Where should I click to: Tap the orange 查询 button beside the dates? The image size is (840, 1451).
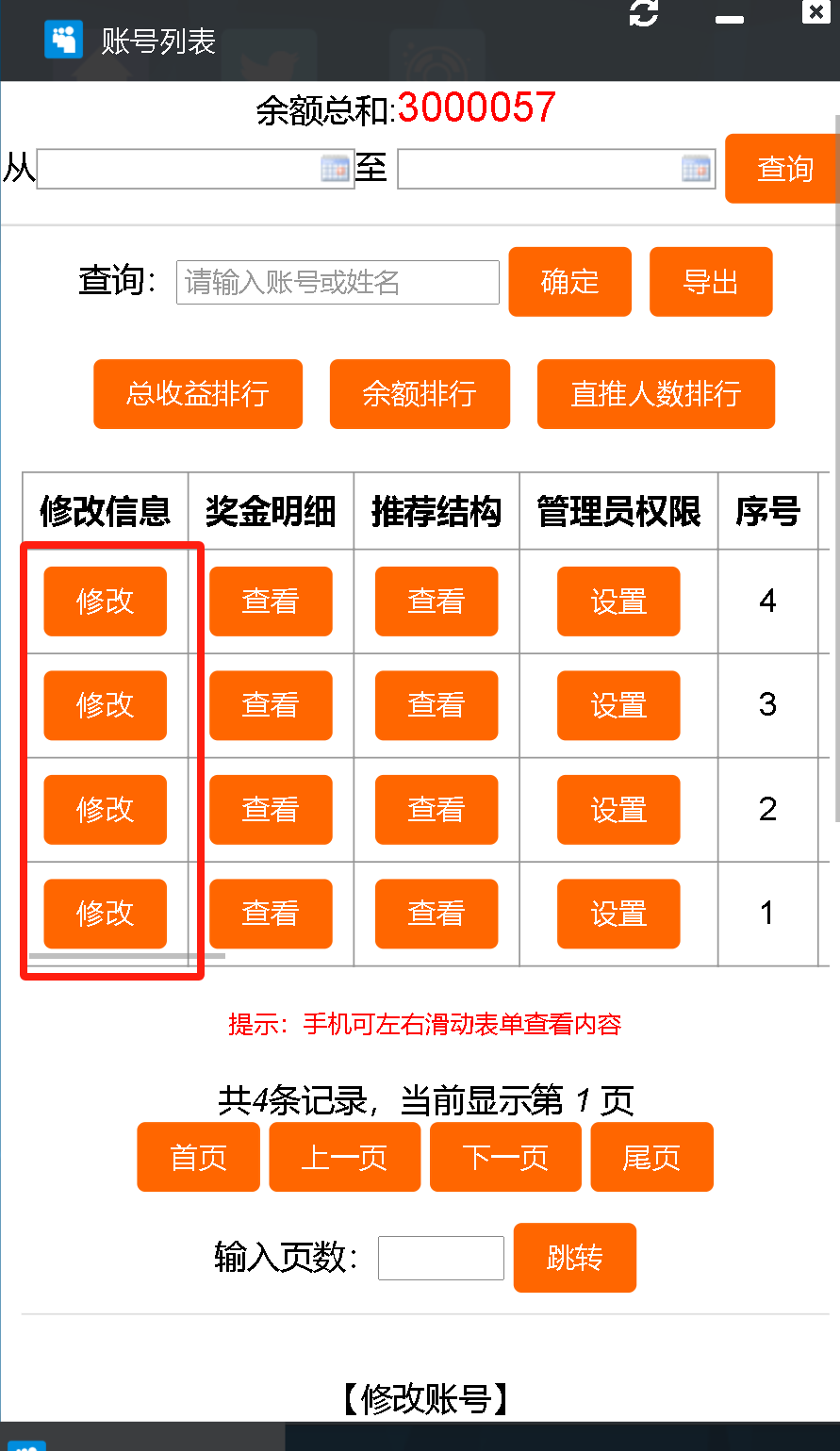(783, 169)
